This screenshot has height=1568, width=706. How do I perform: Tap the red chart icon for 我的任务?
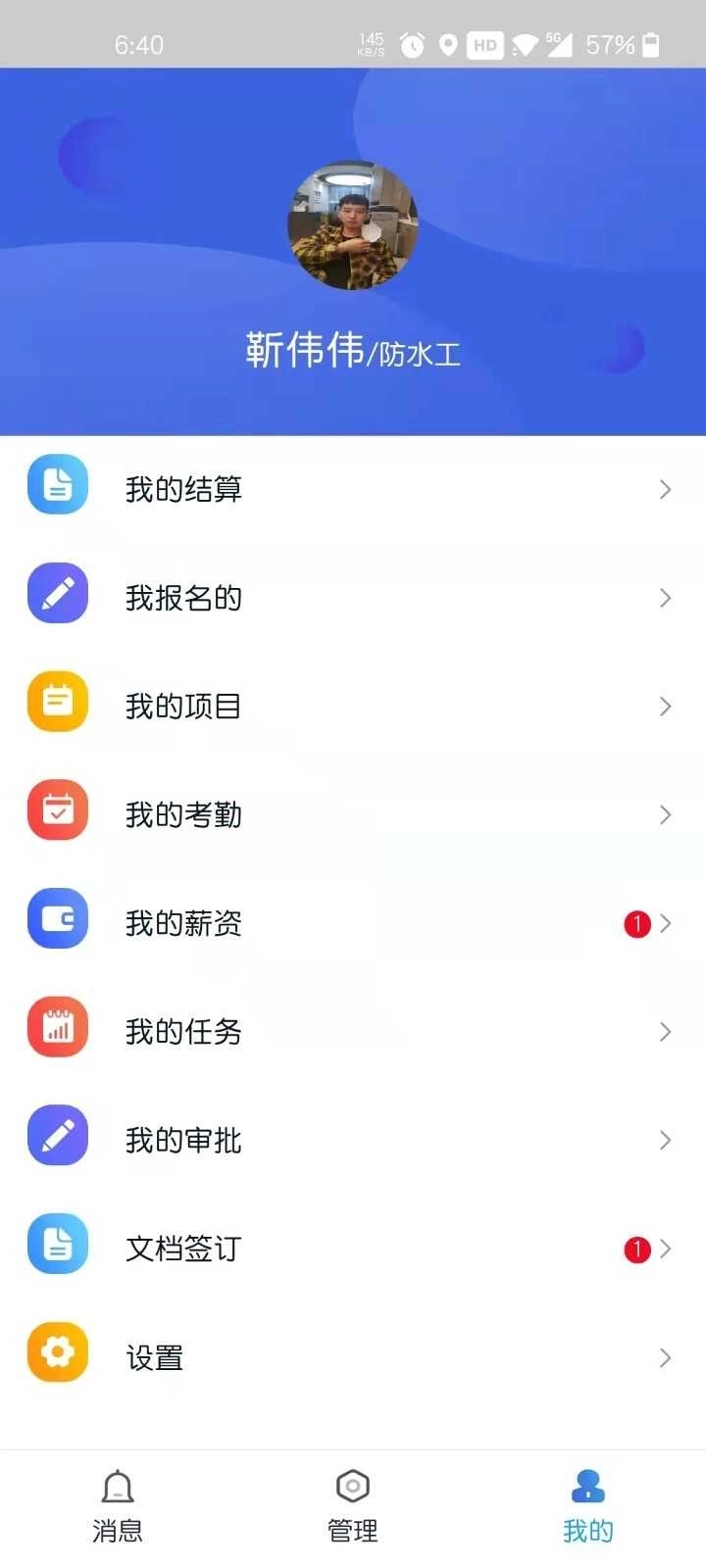tap(57, 1027)
